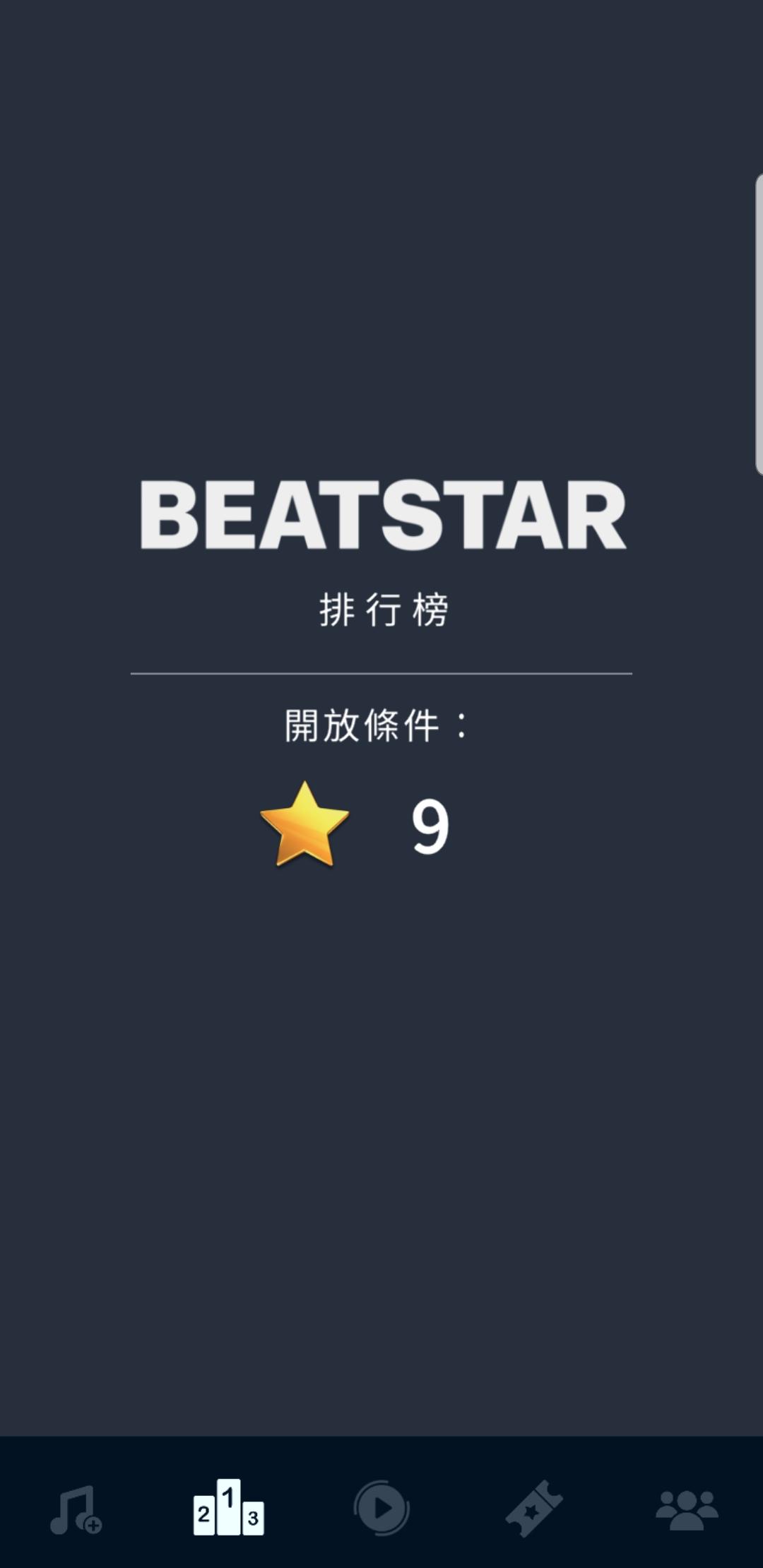Select the leaderboard podium tab

tap(228, 1509)
